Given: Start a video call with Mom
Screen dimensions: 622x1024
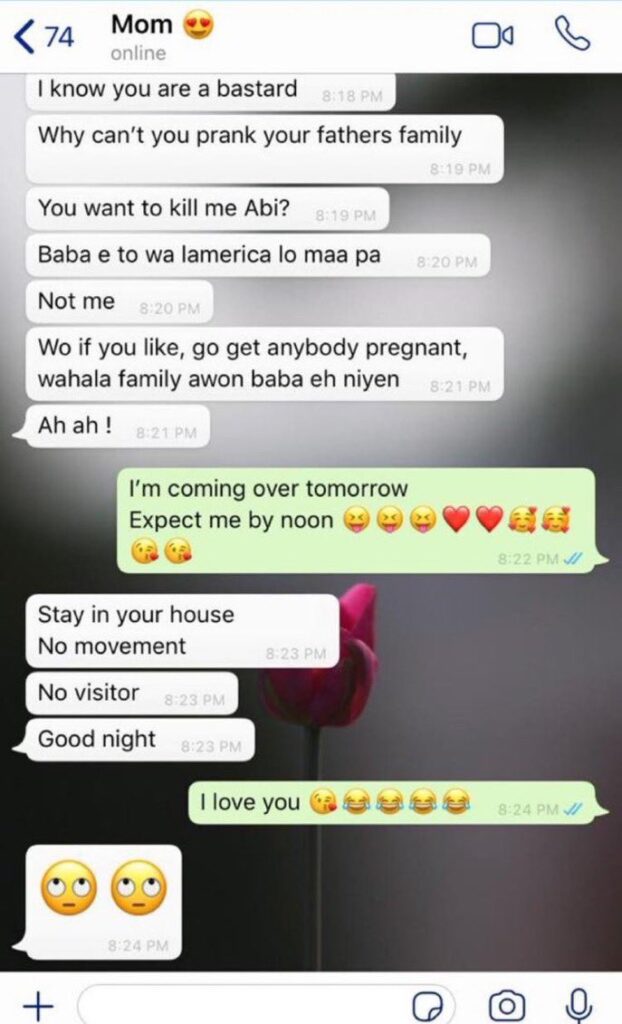Looking at the screenshot, I should pos(492,36).
